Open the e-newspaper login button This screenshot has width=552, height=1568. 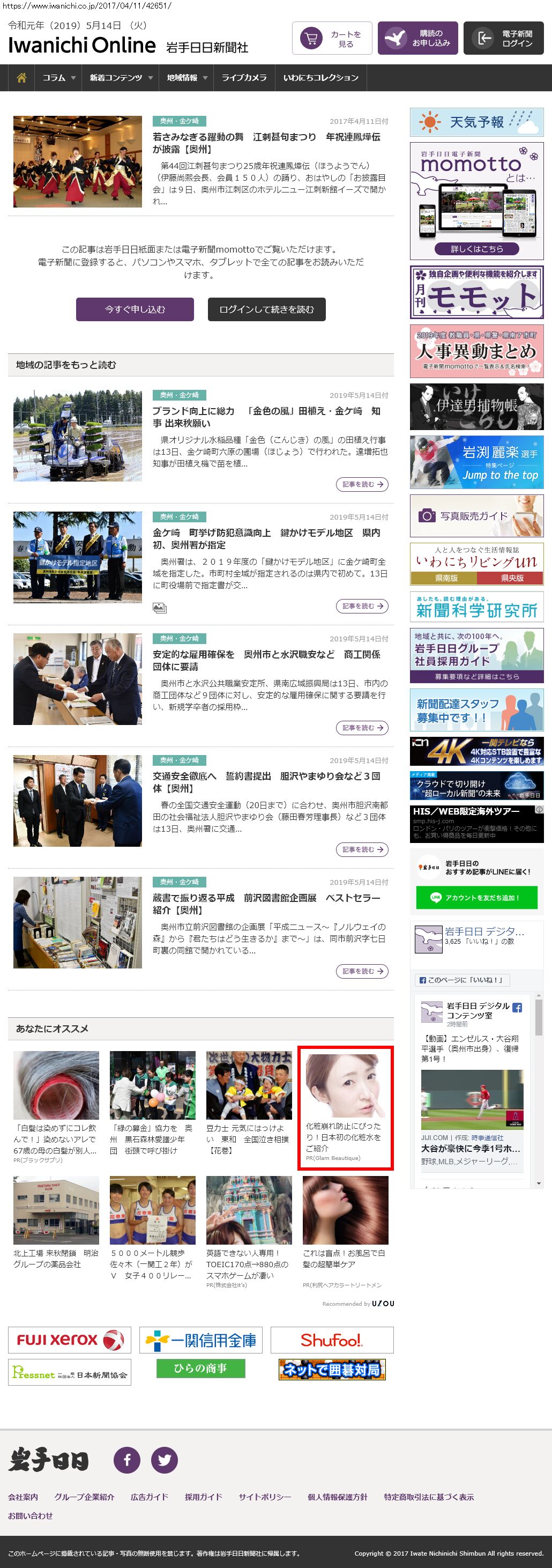[x=503, y=39]
